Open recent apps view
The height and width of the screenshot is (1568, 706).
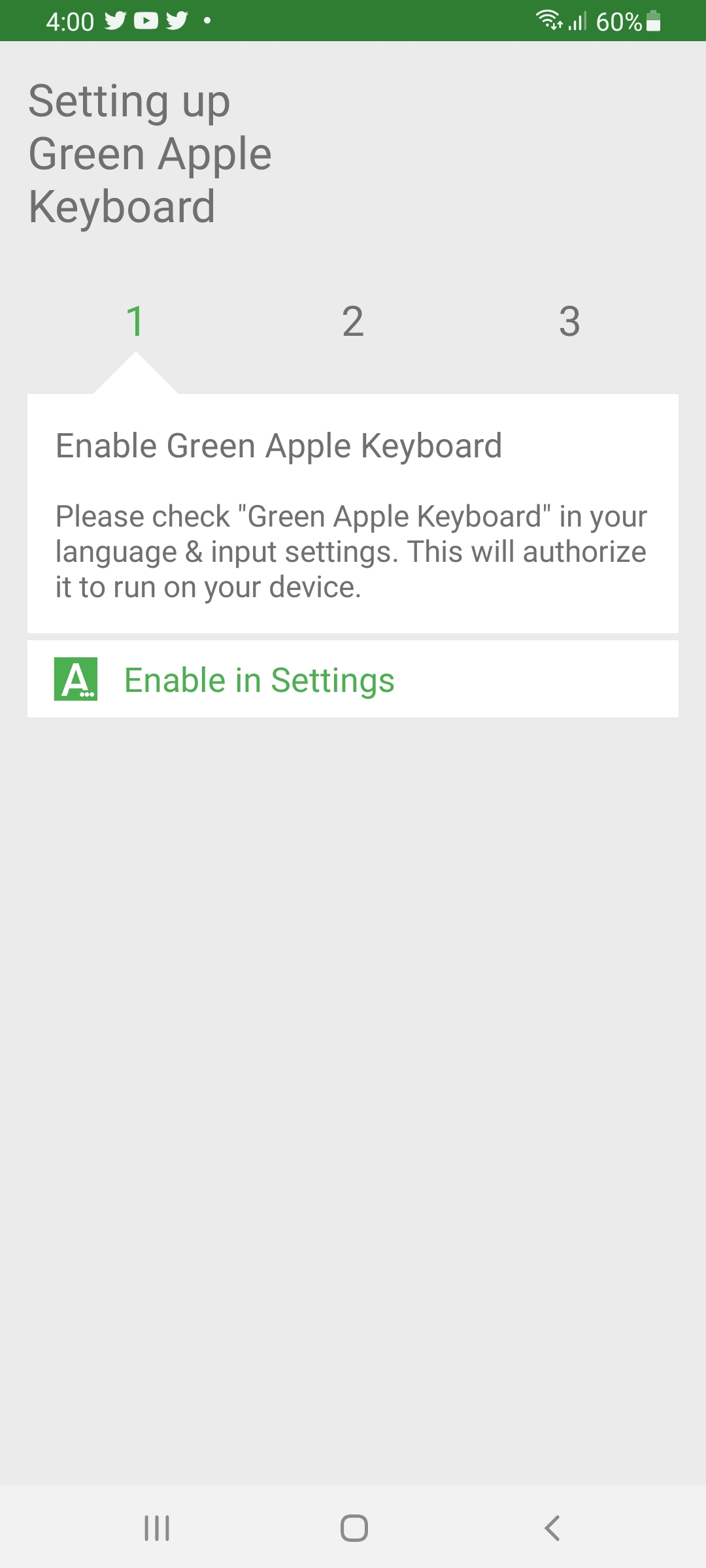[x=157, y=1528]
